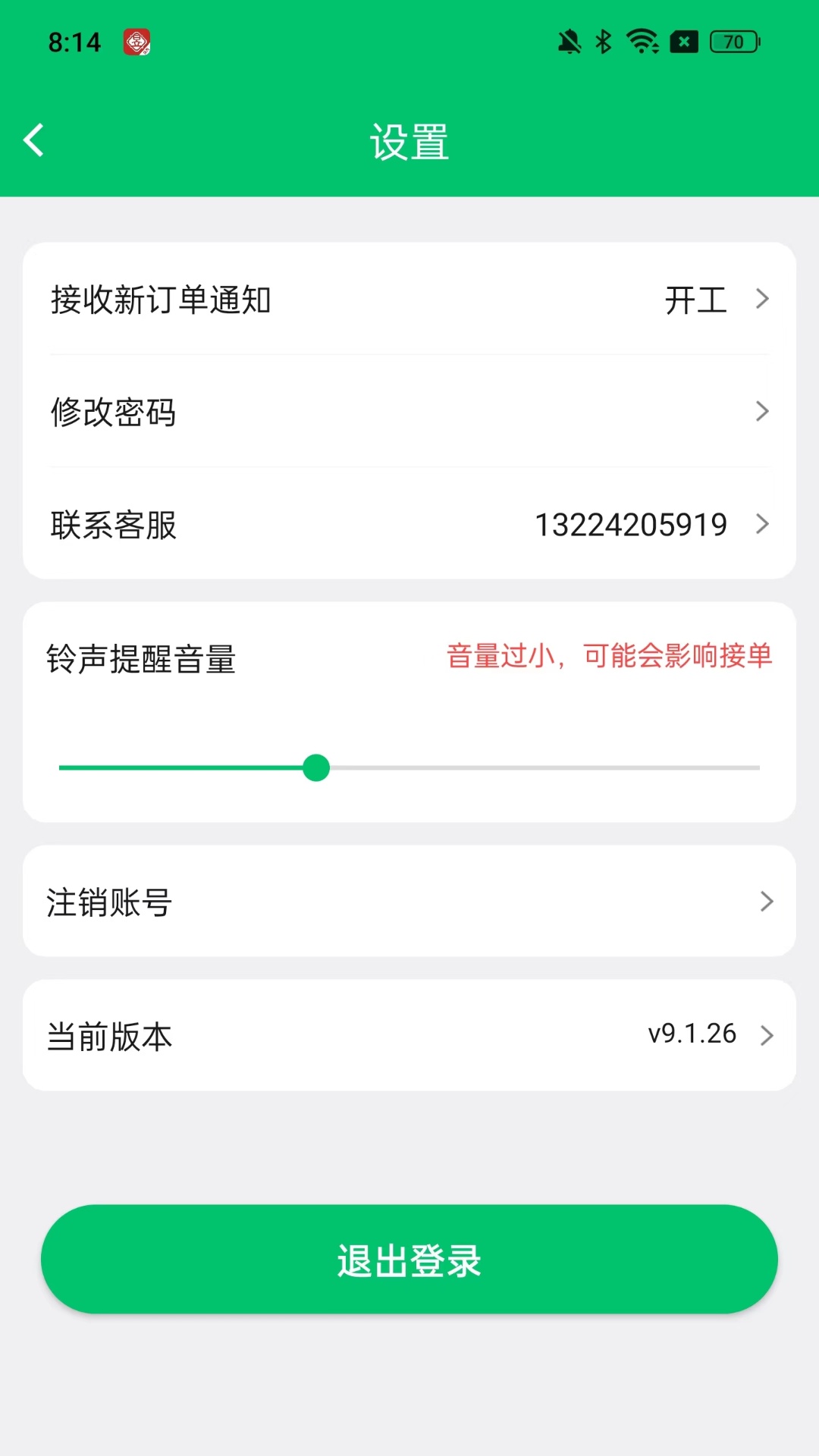This screenshot has width=819, height=1456.
Task: Tap the 退出登录 logout button
Action: pos(409,1259)
